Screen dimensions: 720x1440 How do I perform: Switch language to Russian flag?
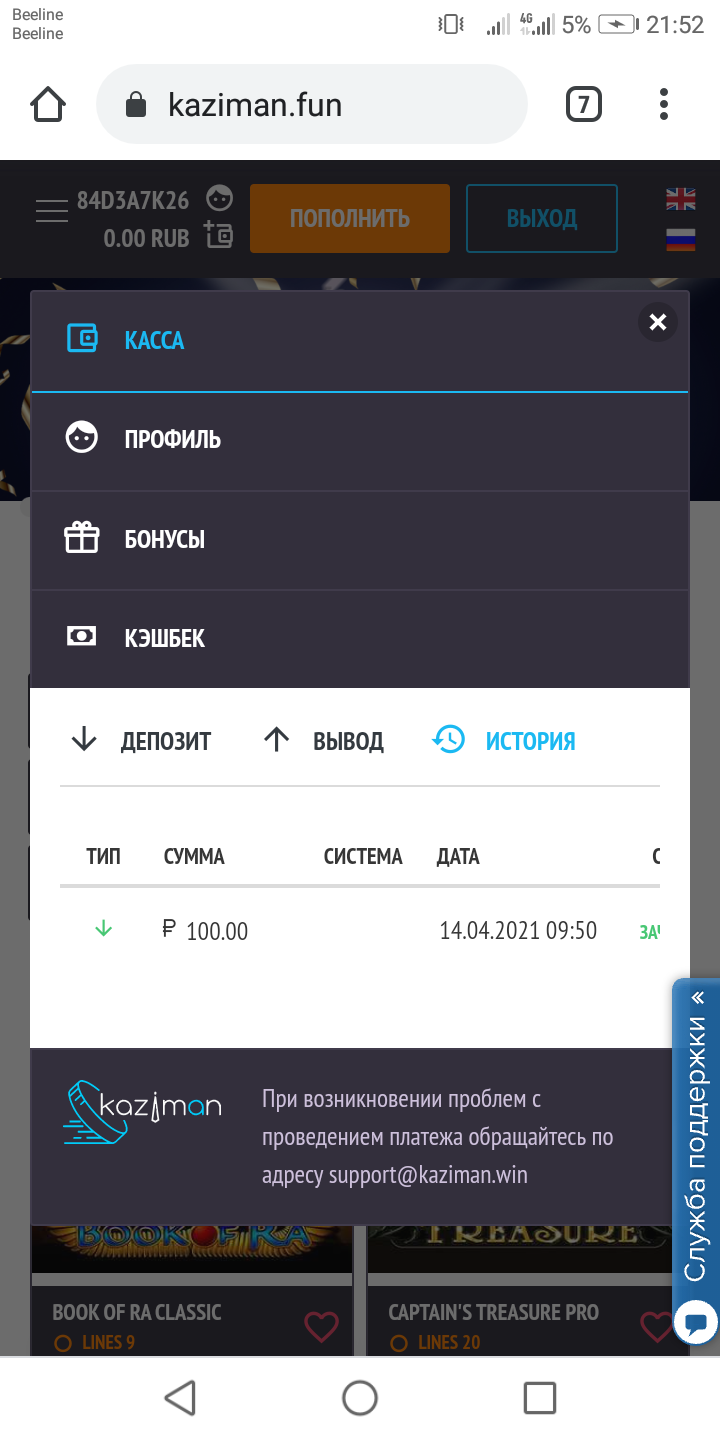680,239
